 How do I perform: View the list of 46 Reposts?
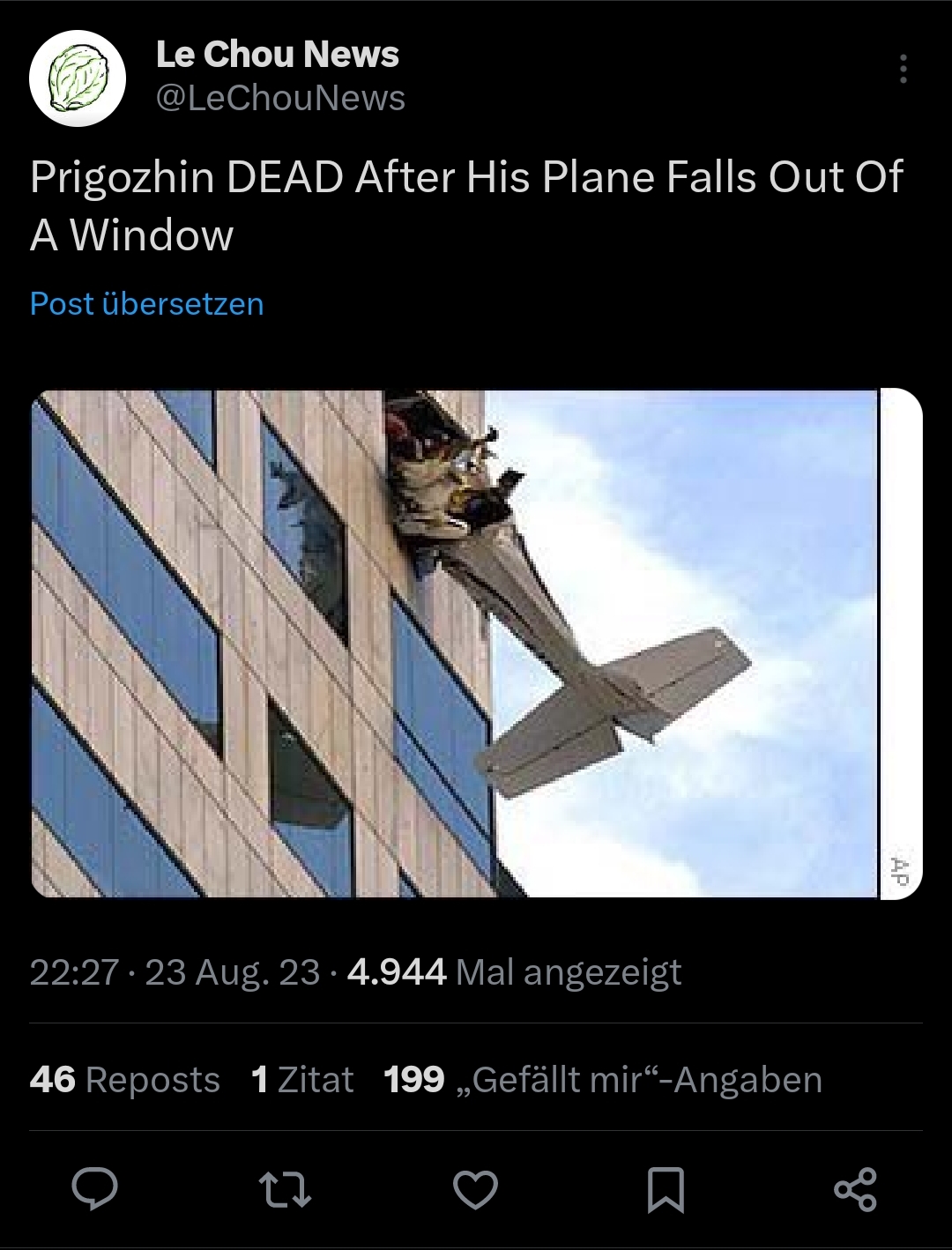[x=124, y=1079]
